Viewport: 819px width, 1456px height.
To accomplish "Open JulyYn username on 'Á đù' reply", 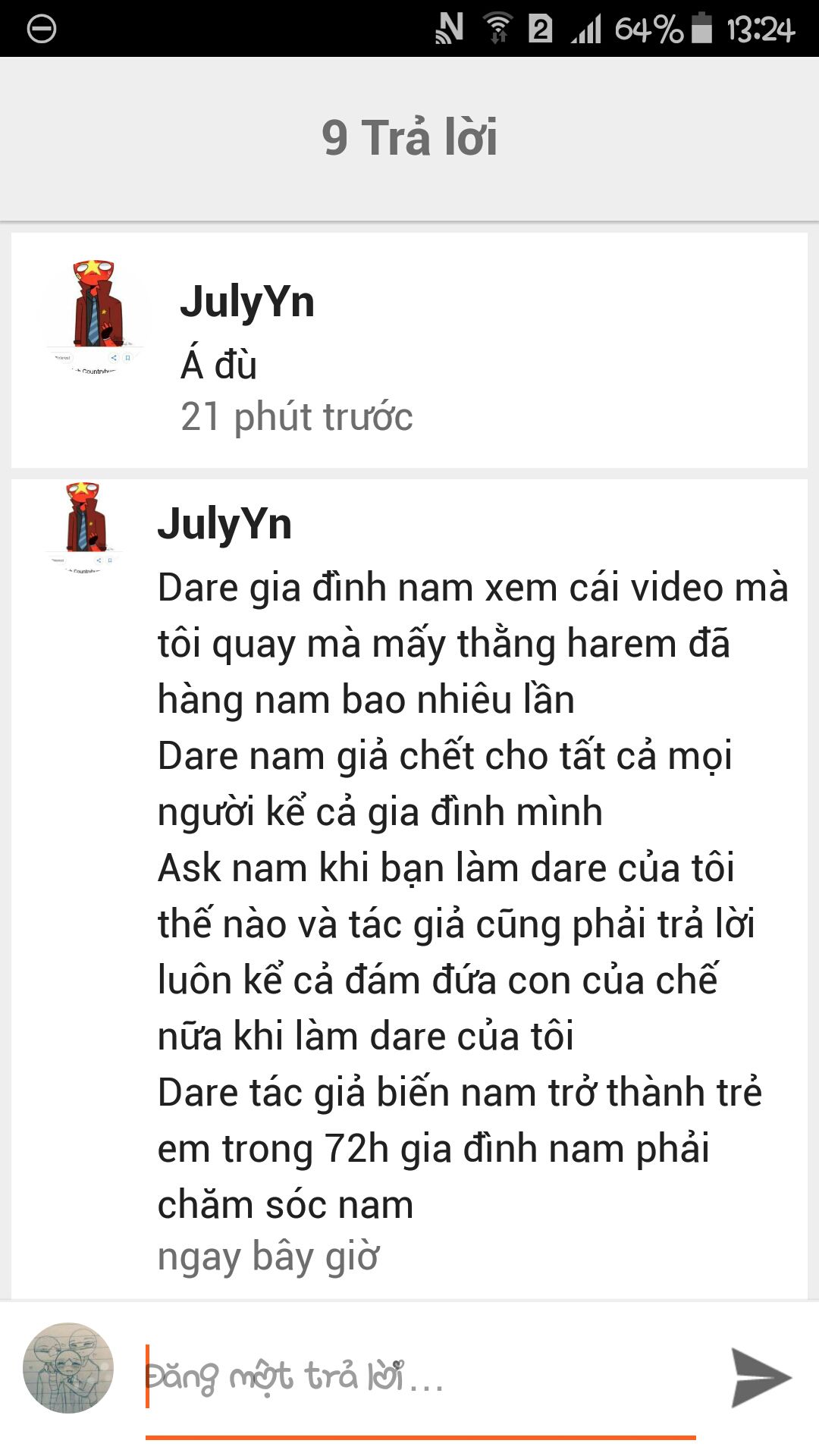I will (x=247, y=301).
